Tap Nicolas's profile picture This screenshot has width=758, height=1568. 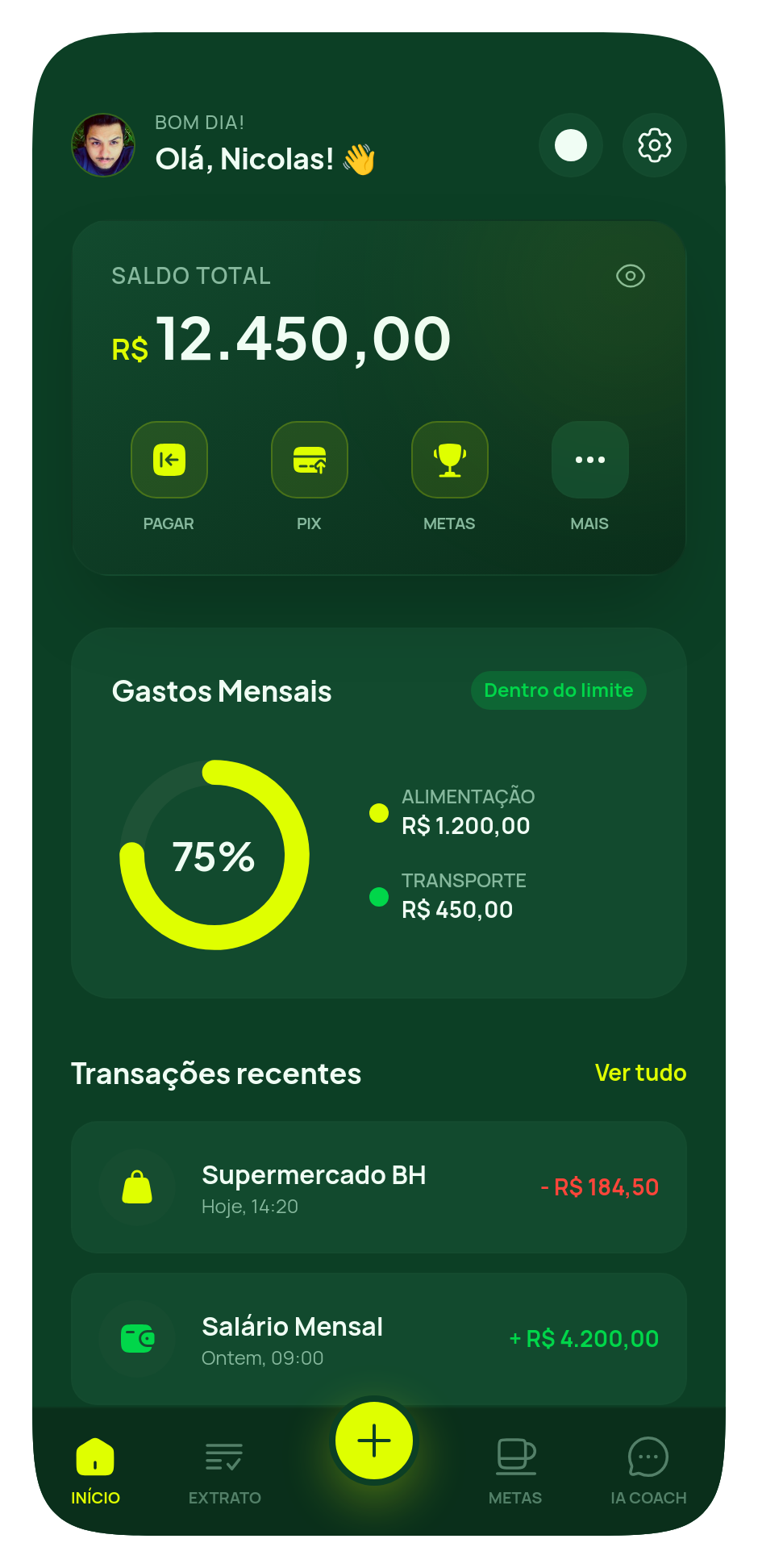[103, 145]
